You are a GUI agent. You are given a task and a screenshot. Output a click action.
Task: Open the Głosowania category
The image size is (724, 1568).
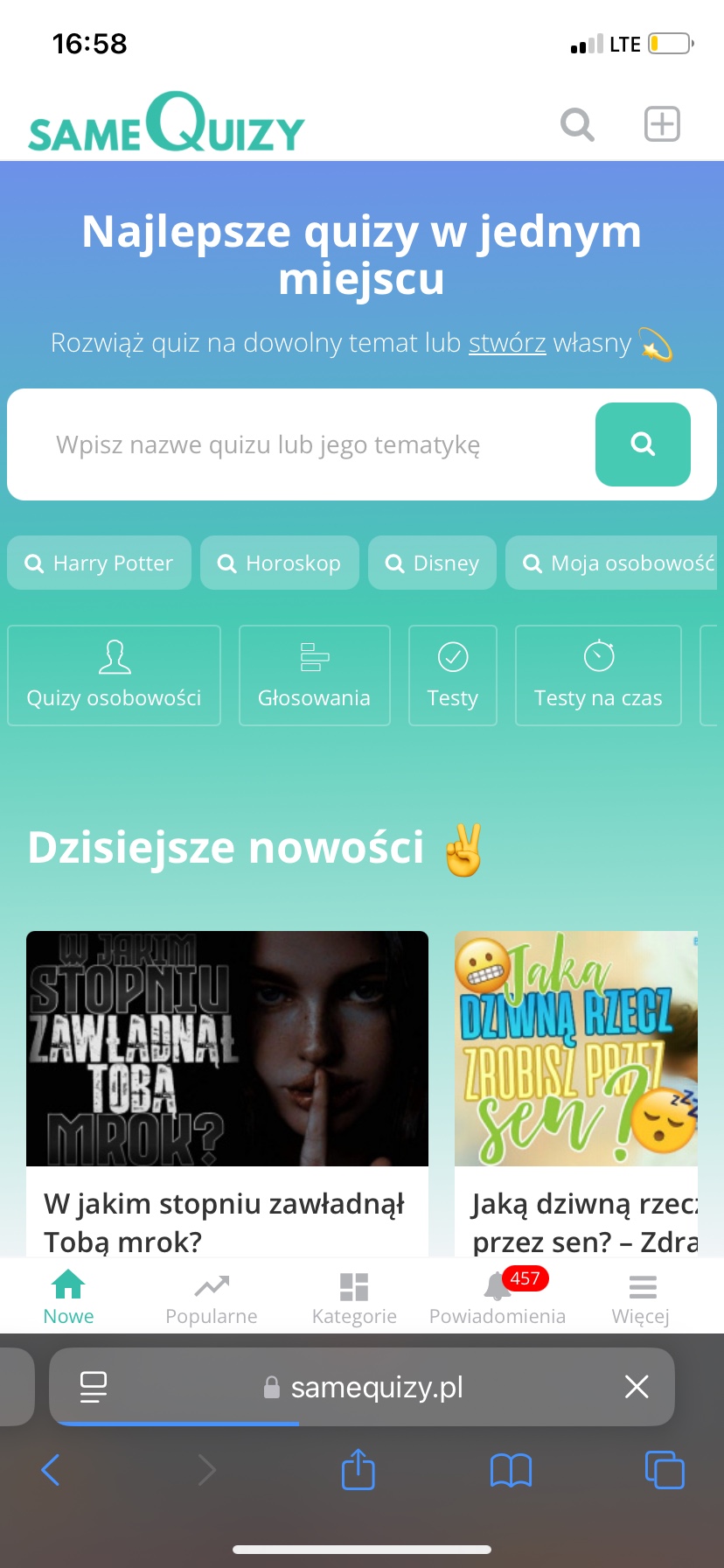pos(314,675)
